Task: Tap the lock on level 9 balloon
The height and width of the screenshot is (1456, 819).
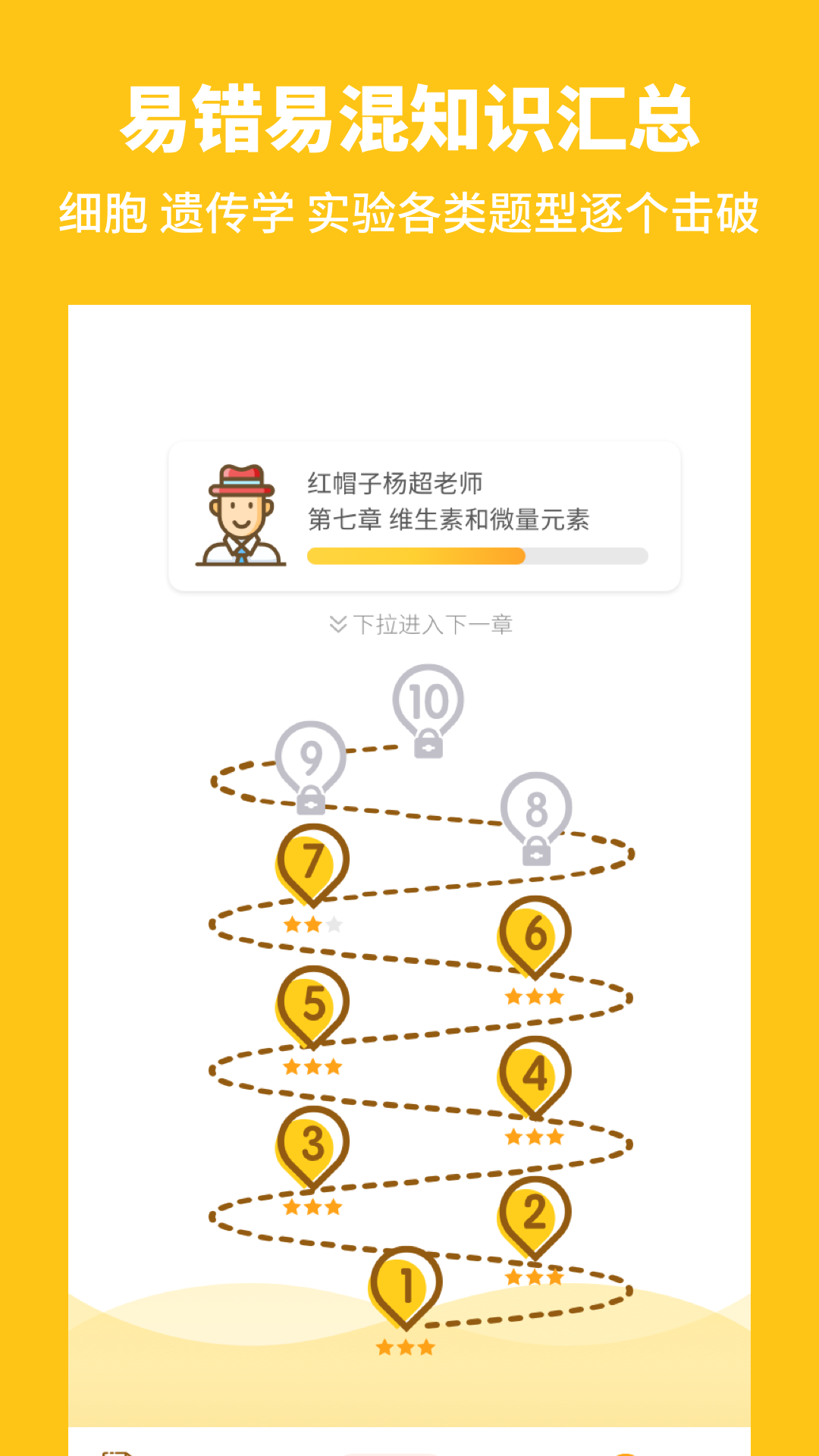Action: click(311, 800)
